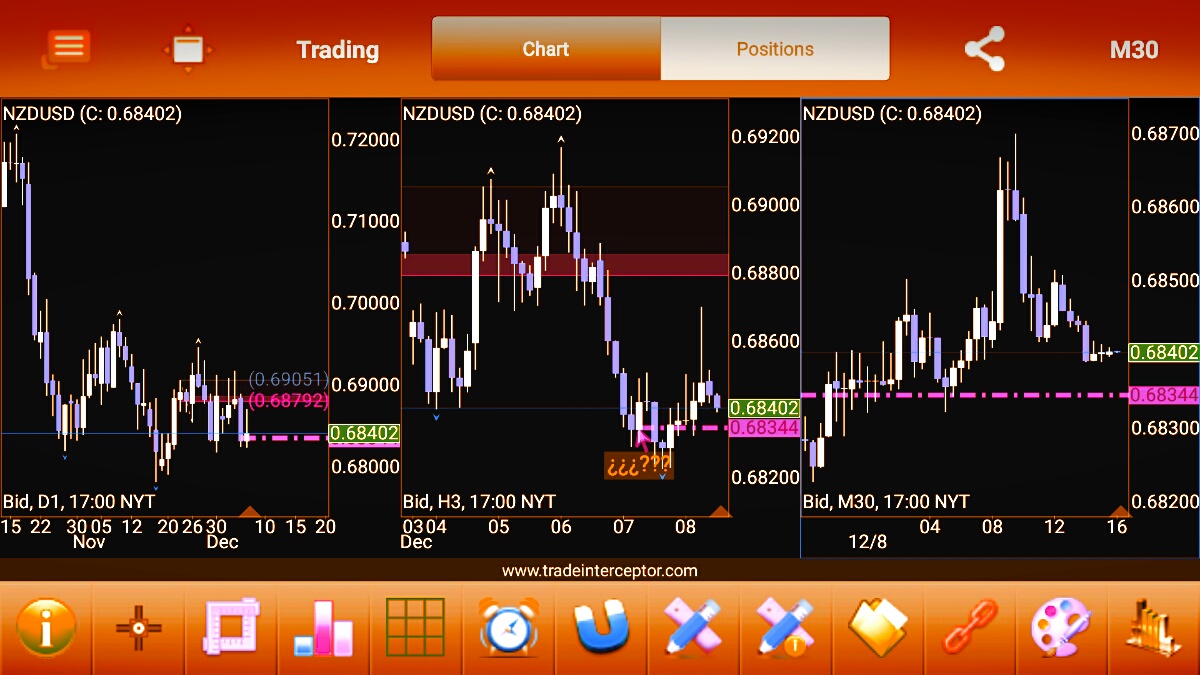Select the D1 NZDUSD chart
Image resolution: width=1200 pixels, height=675 pixels.
click(165, 300)
